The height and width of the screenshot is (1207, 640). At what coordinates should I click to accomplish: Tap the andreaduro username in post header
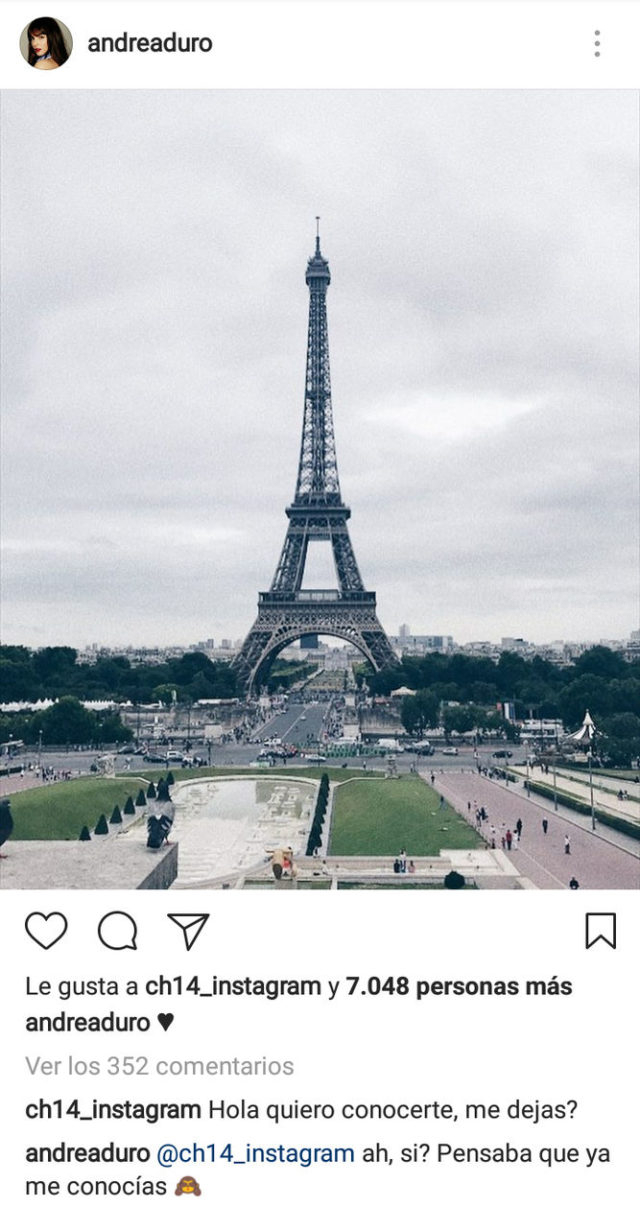point(150,43)
